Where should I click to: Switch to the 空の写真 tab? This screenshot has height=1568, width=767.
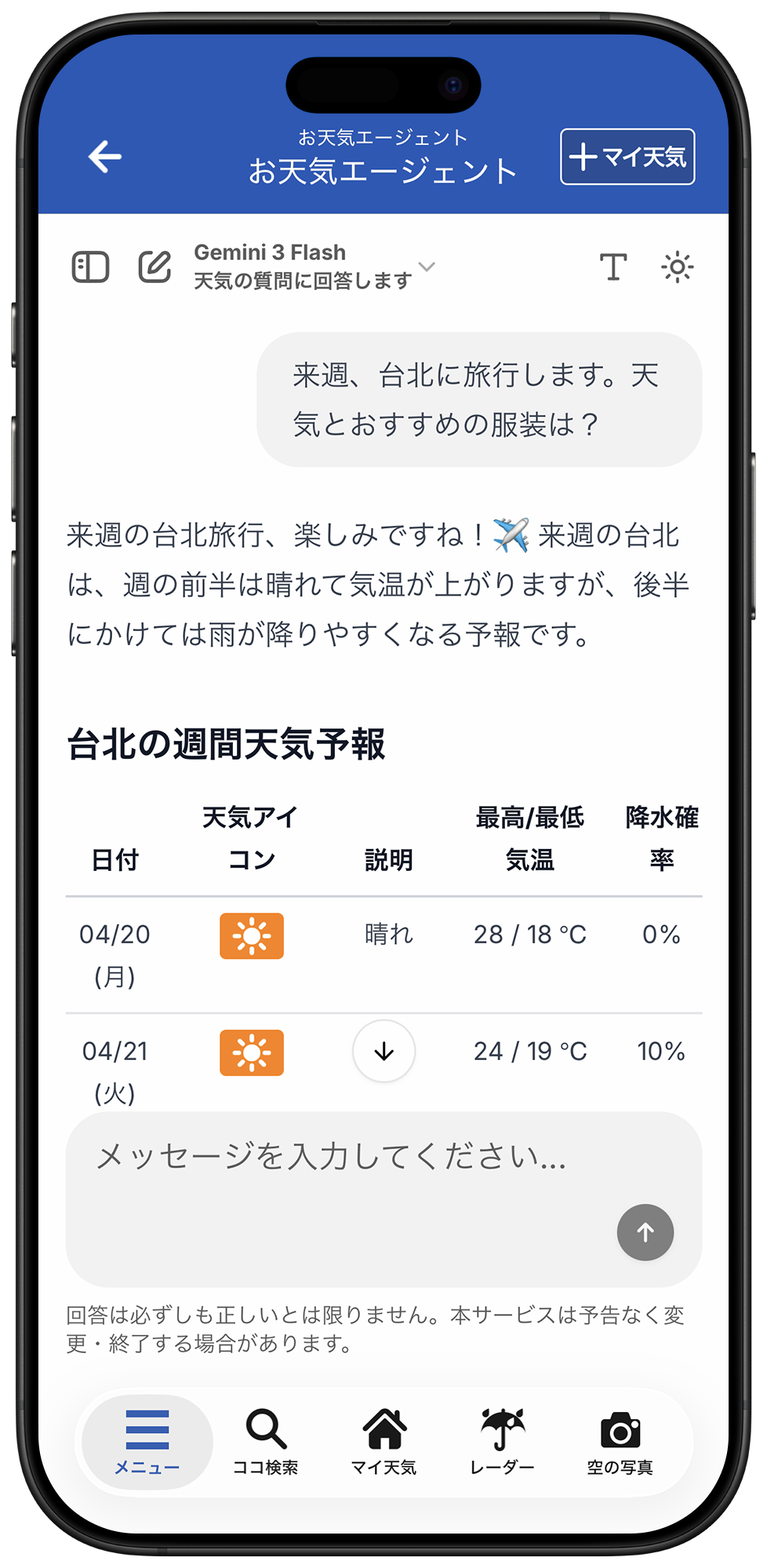point(620,1442)
